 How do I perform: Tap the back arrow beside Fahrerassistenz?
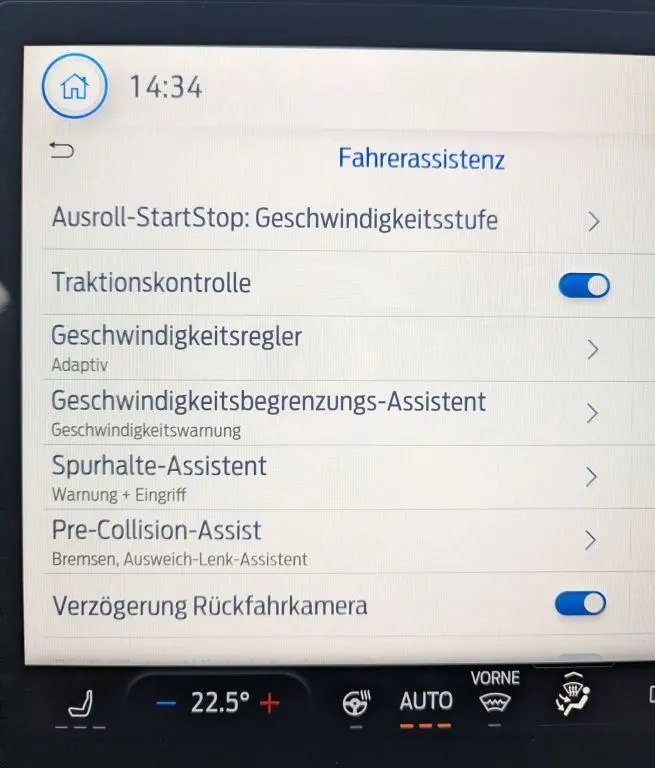[x=62, y=151]
